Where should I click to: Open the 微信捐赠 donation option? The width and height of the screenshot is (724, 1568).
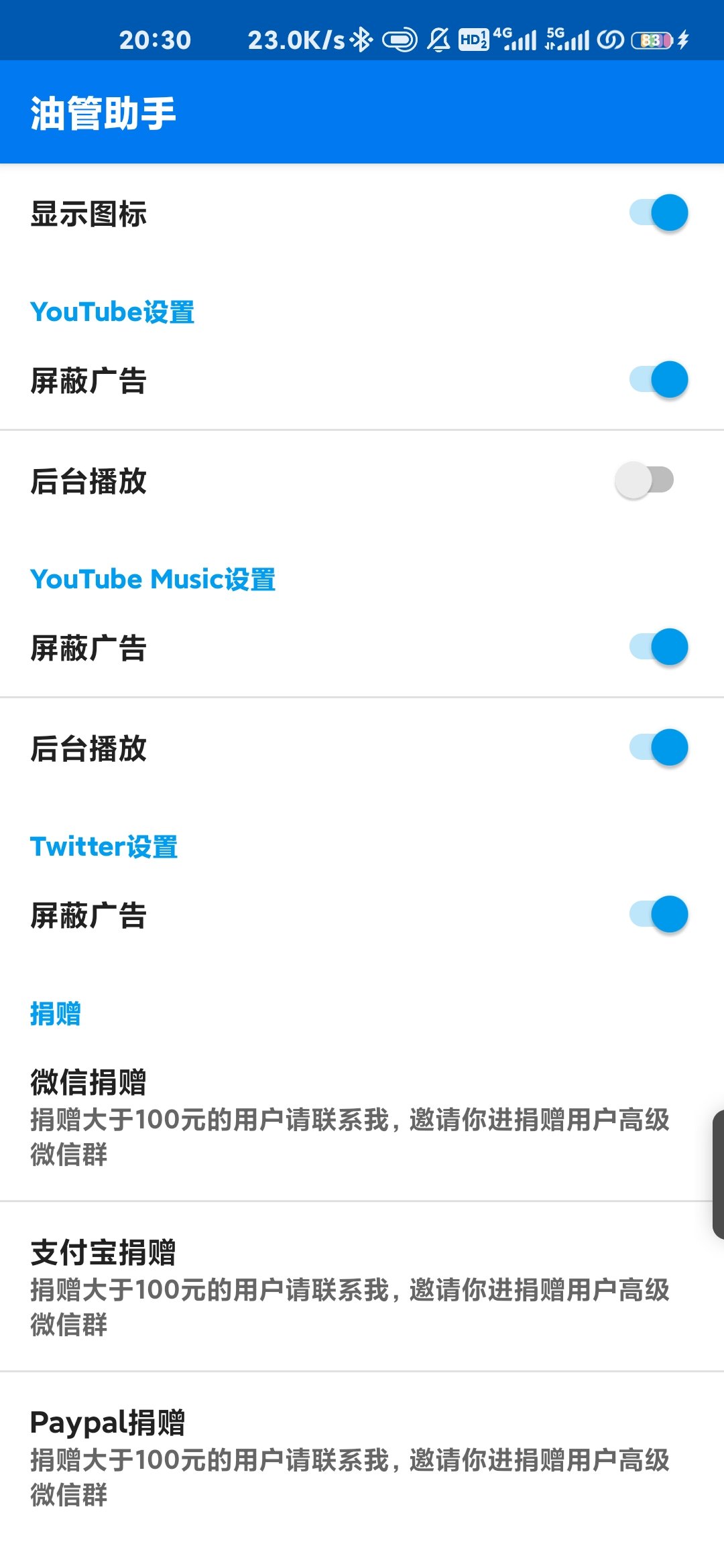click(x=349, y=1116)
